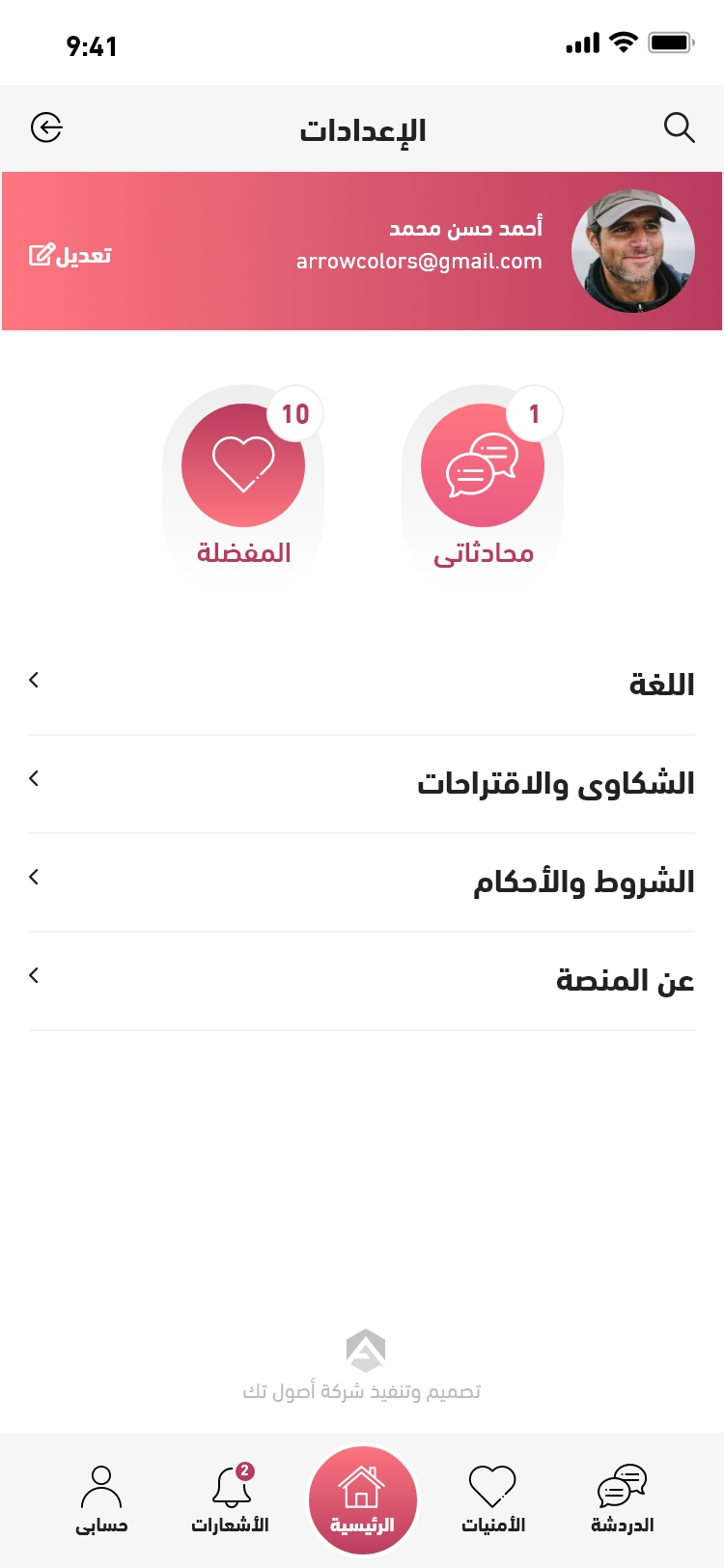Image resolution: width=724 pixels, height=1568 pixels.
Task: Switch to the الدردشة chat tab
Action: 623,1498
